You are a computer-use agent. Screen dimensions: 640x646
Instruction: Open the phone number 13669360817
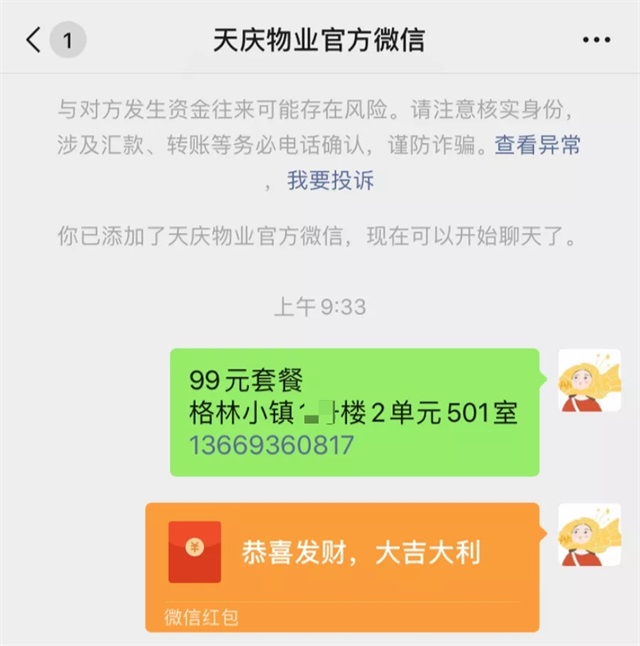click(x=271, y=445)
